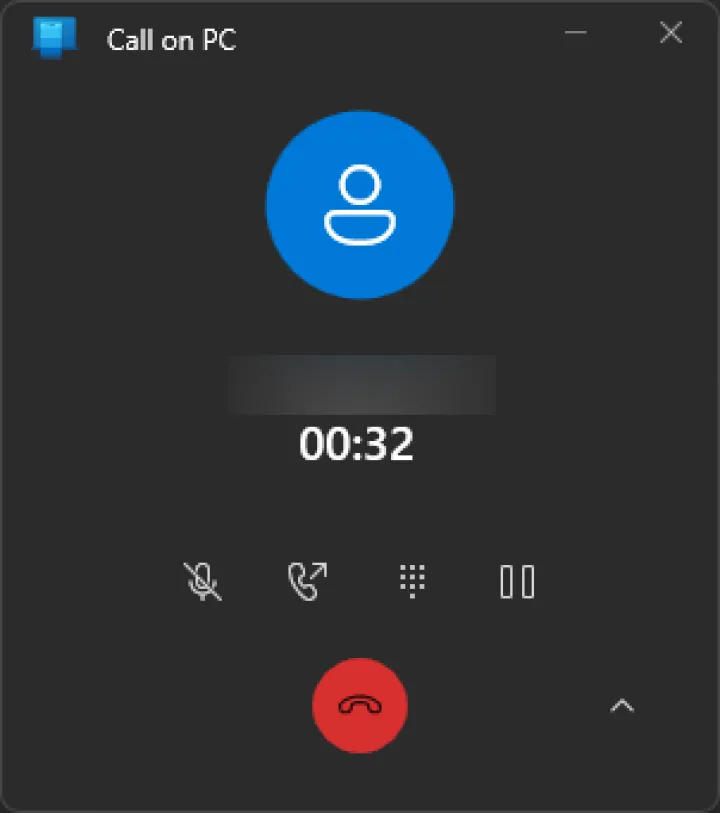The width and height of the screenshot is (720, 813).
Task: Expand the chevron for more options
Action: [622, 706]
